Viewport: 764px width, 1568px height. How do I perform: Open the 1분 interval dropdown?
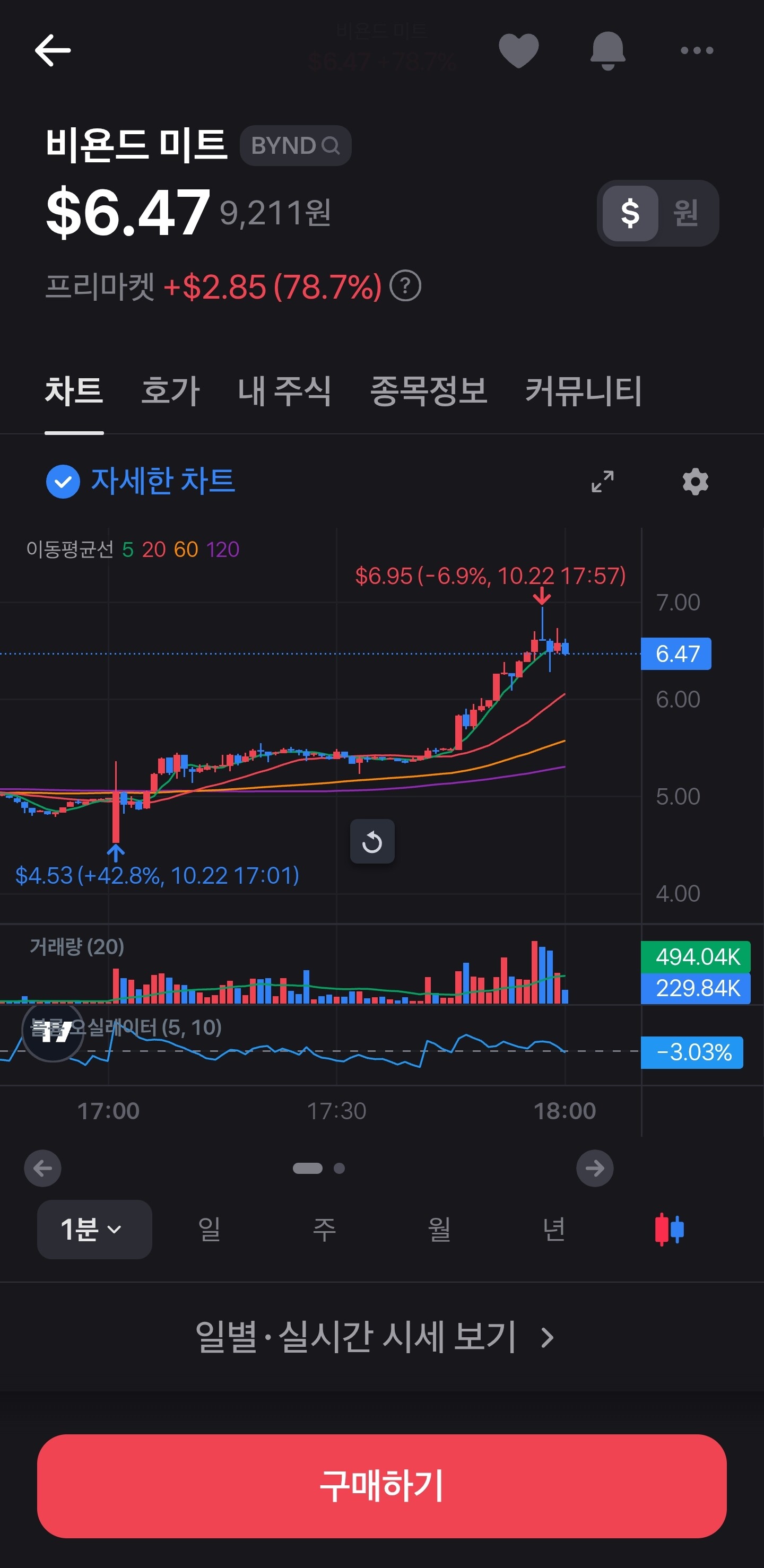[x=94, y=1229]
